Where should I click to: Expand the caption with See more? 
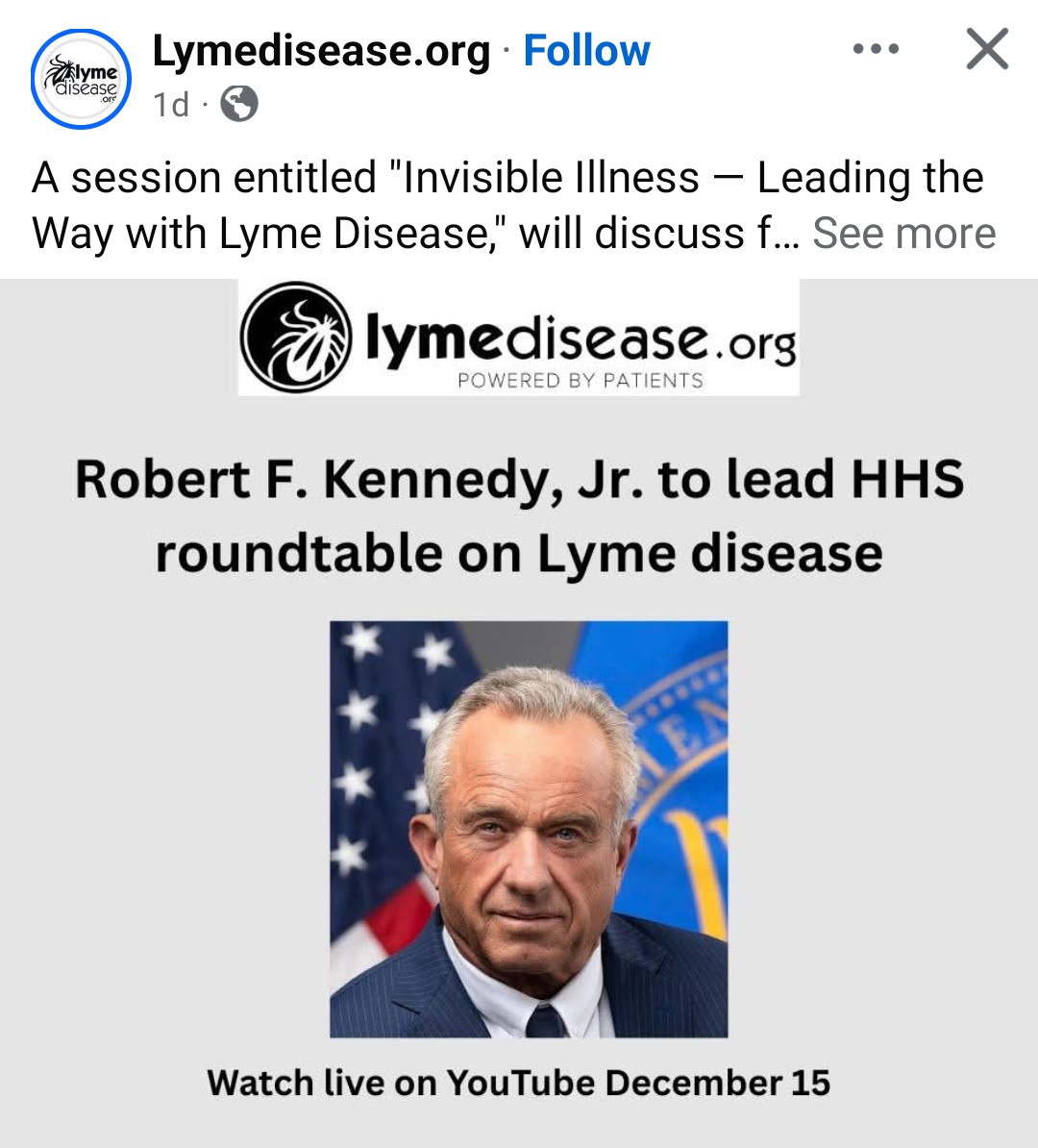904,234
